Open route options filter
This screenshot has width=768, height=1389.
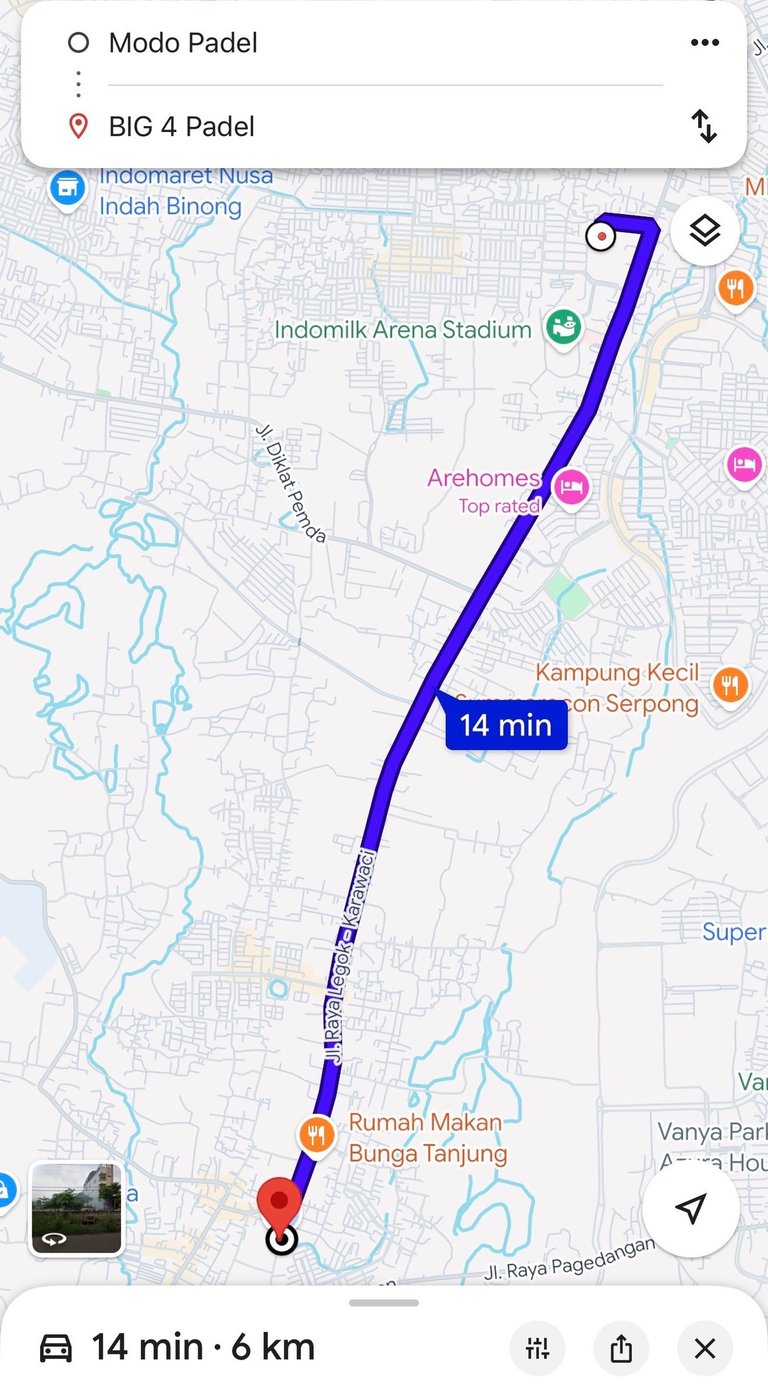coord(537,1348)
